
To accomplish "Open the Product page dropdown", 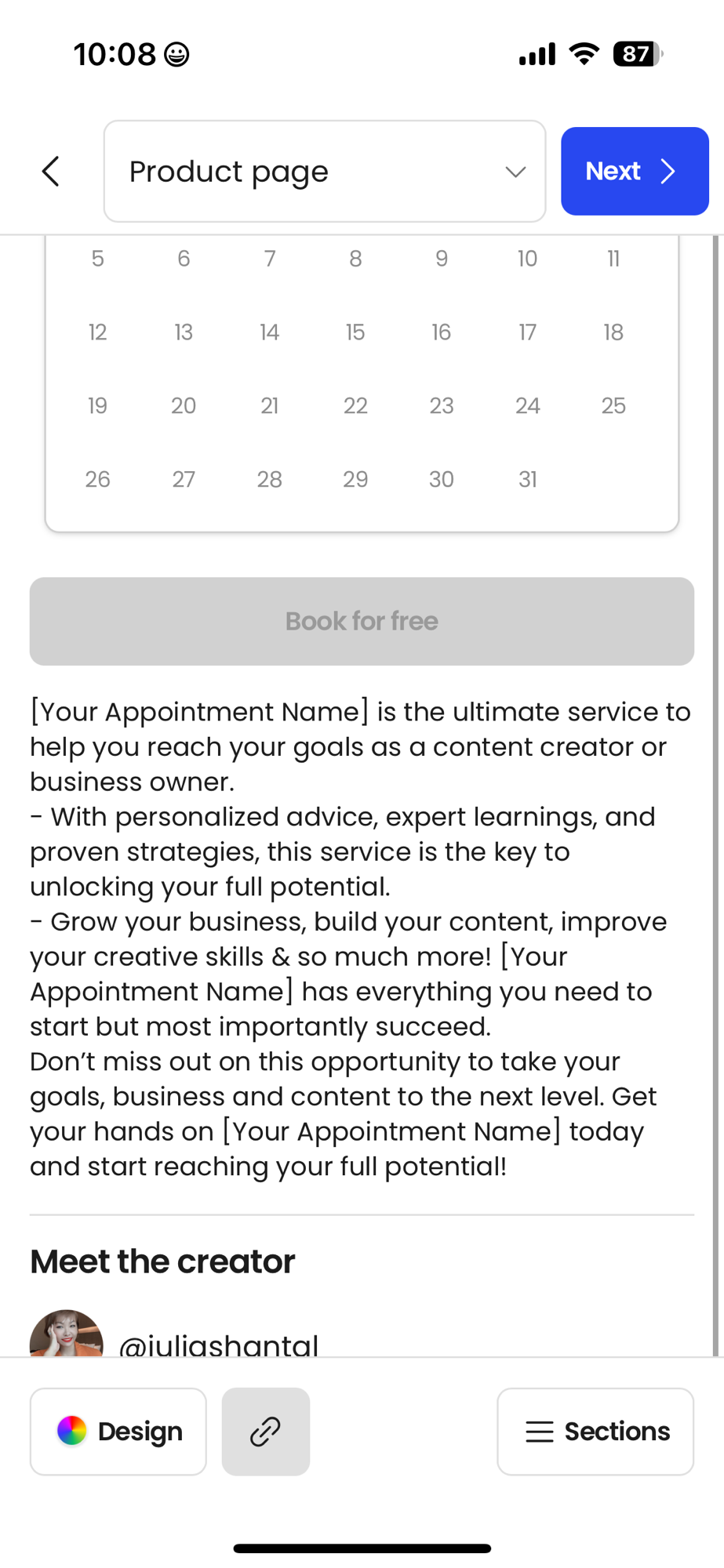I will point(324,171).
